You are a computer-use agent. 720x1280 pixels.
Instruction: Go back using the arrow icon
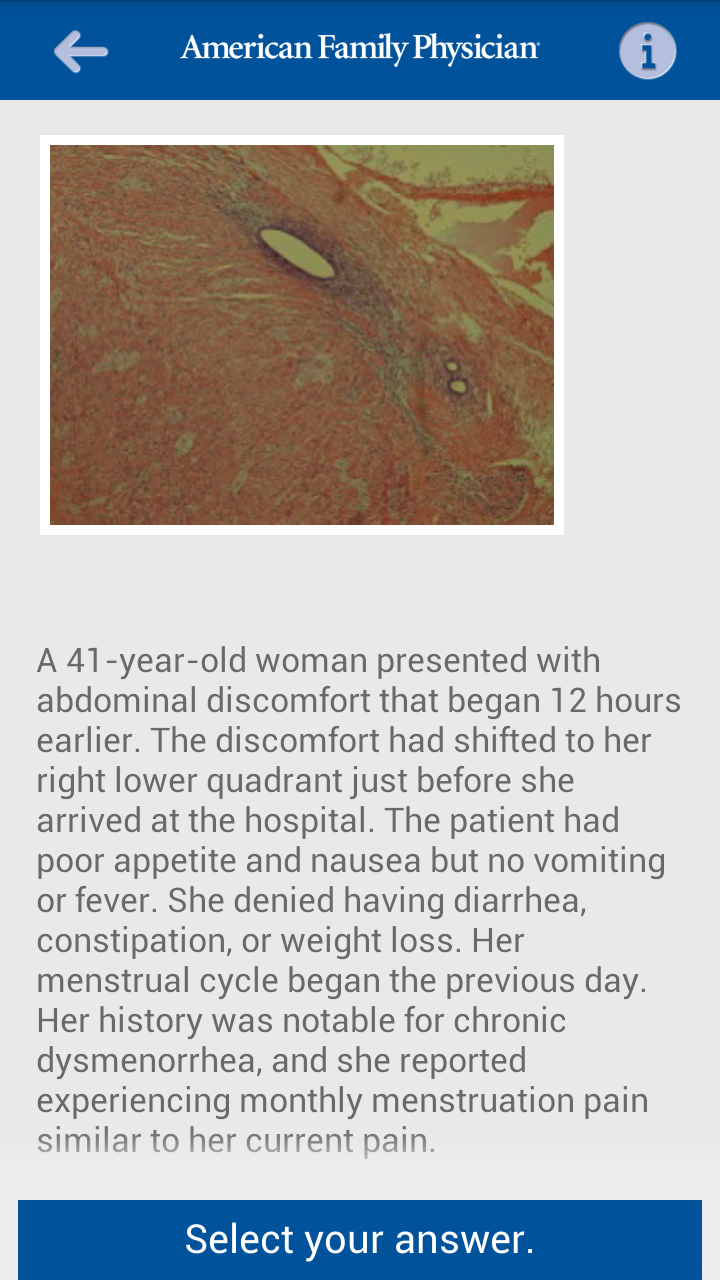click(x=81, y=51)
